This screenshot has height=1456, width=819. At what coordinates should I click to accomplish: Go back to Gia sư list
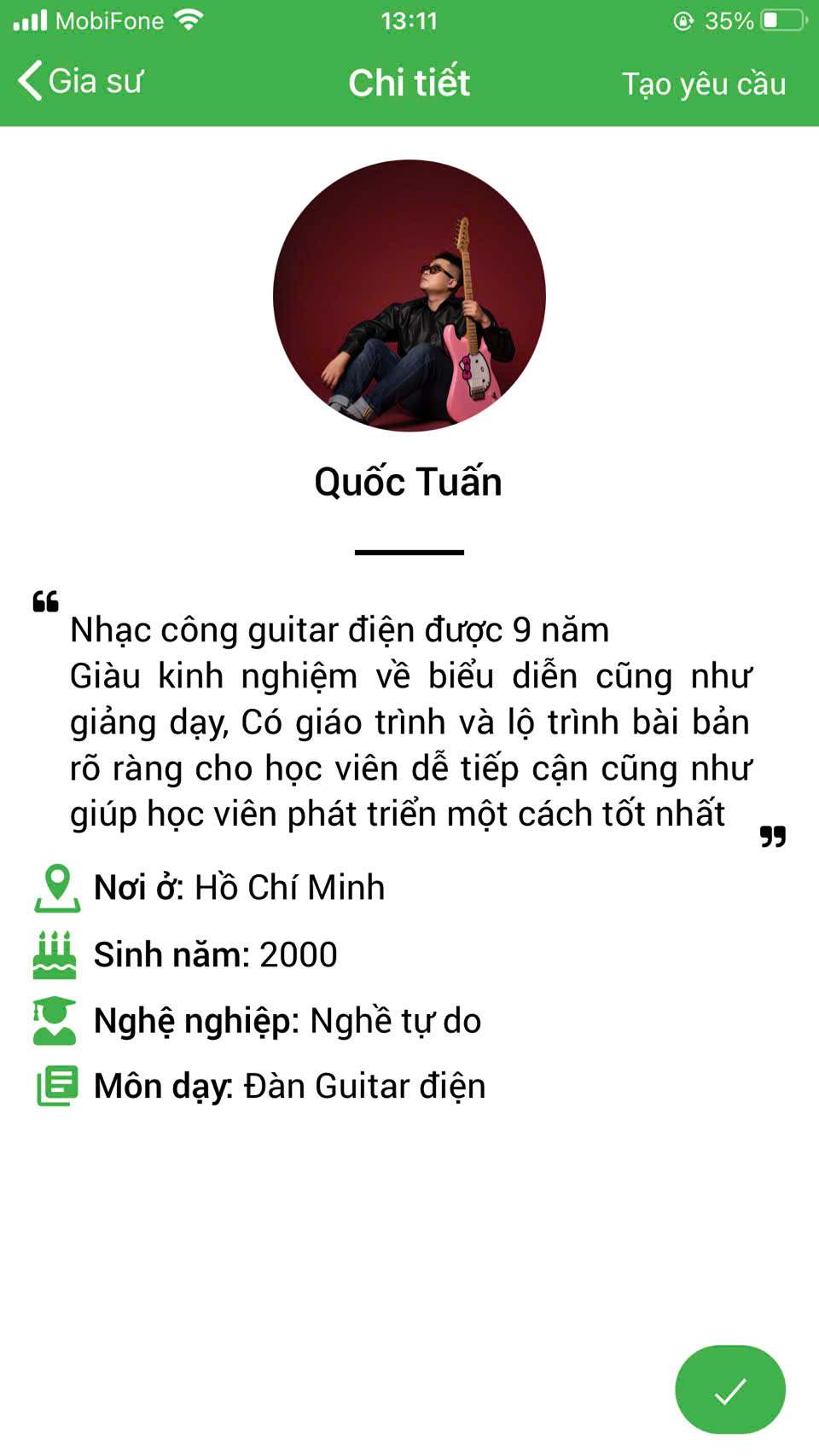click(79, 82)
